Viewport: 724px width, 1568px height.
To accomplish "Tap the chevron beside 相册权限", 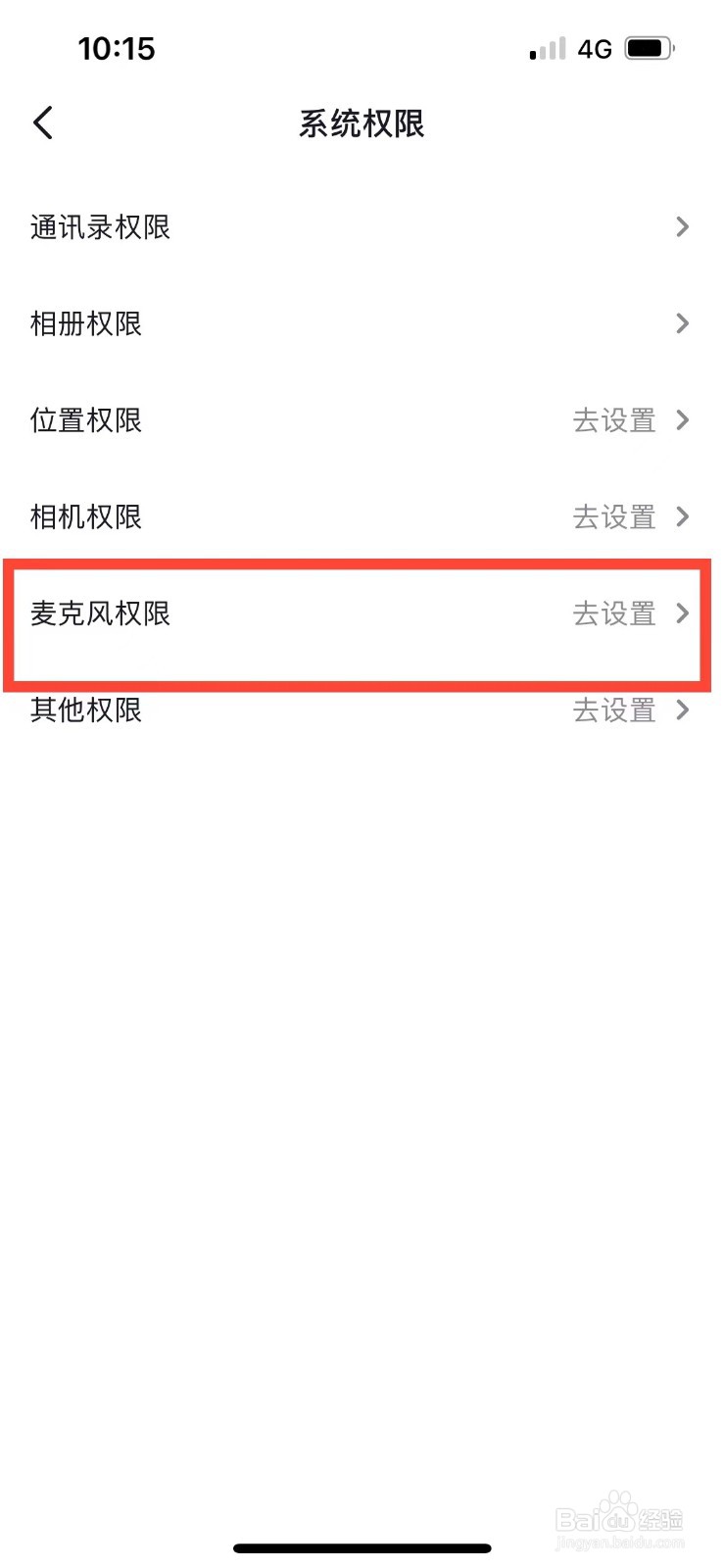I will coord(683,323).
